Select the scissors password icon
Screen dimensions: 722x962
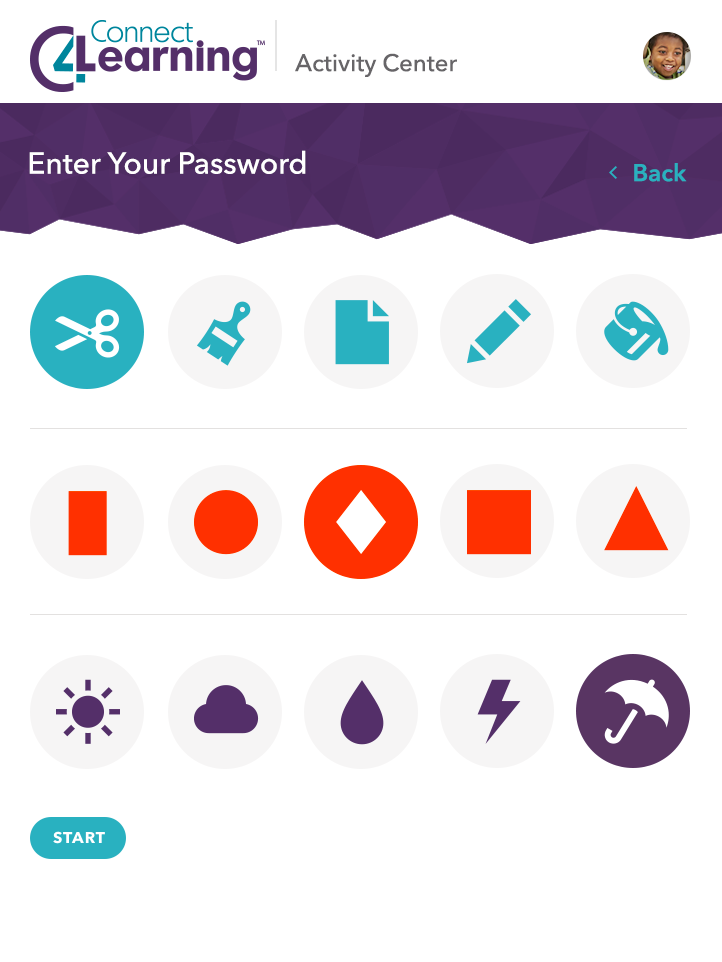click(87, 332)
